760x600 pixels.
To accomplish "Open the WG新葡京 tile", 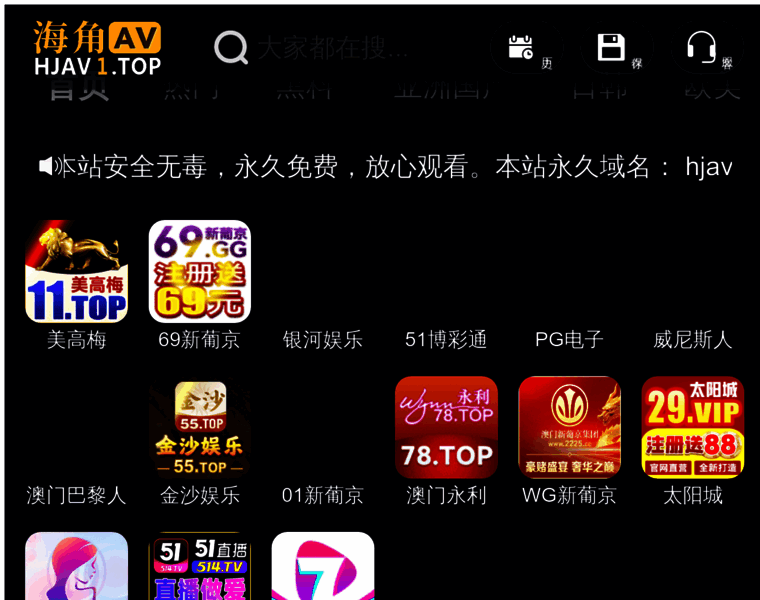I will [569, 428].
